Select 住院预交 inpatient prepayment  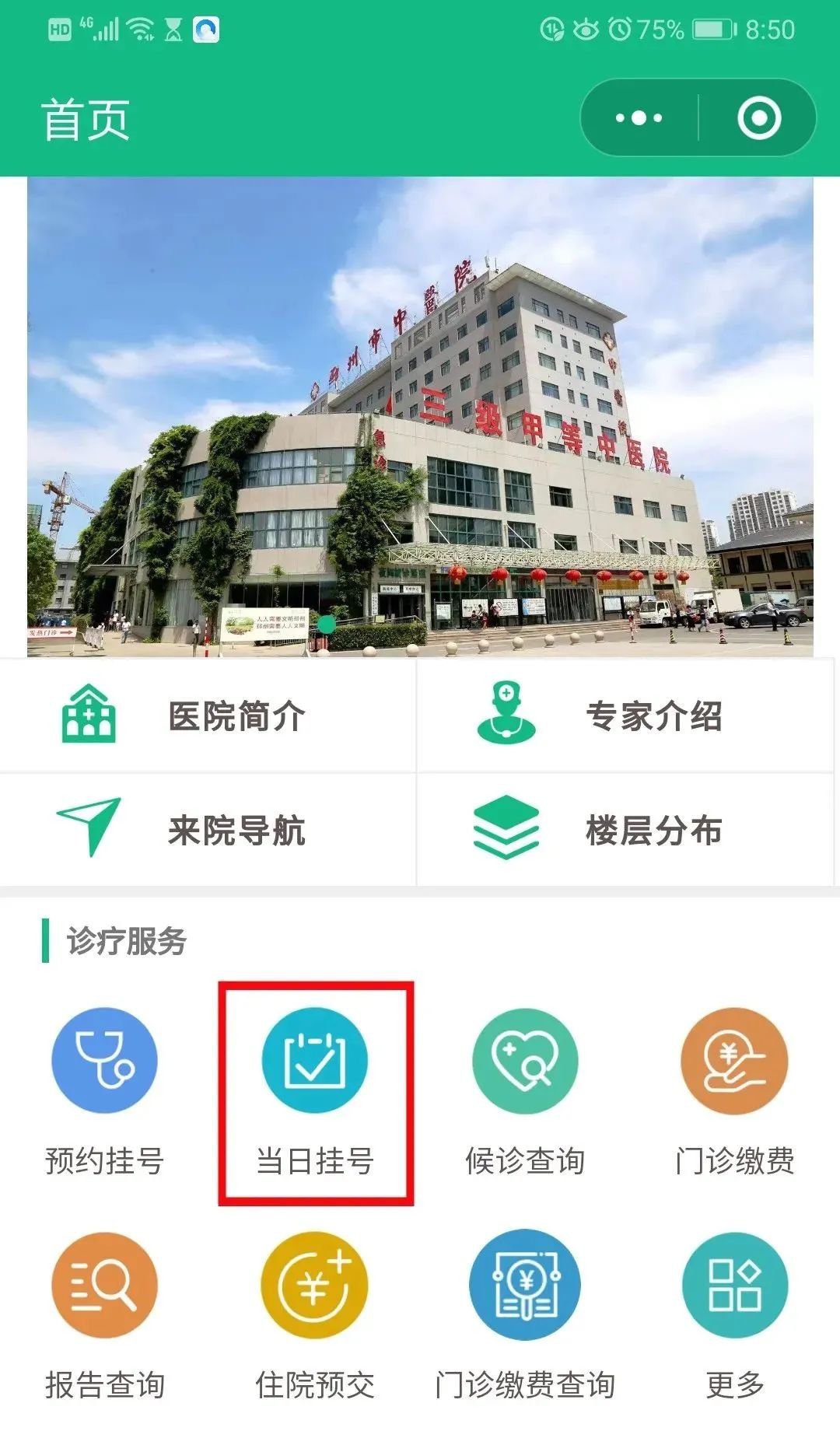point(315,1314)
